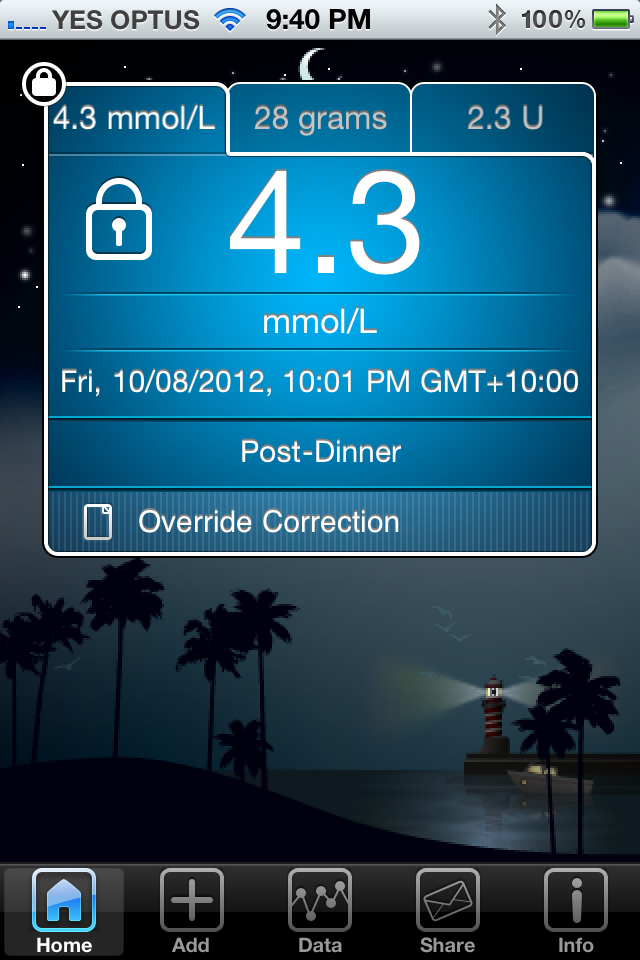Go to the Home tab

[x=64, y=910]
